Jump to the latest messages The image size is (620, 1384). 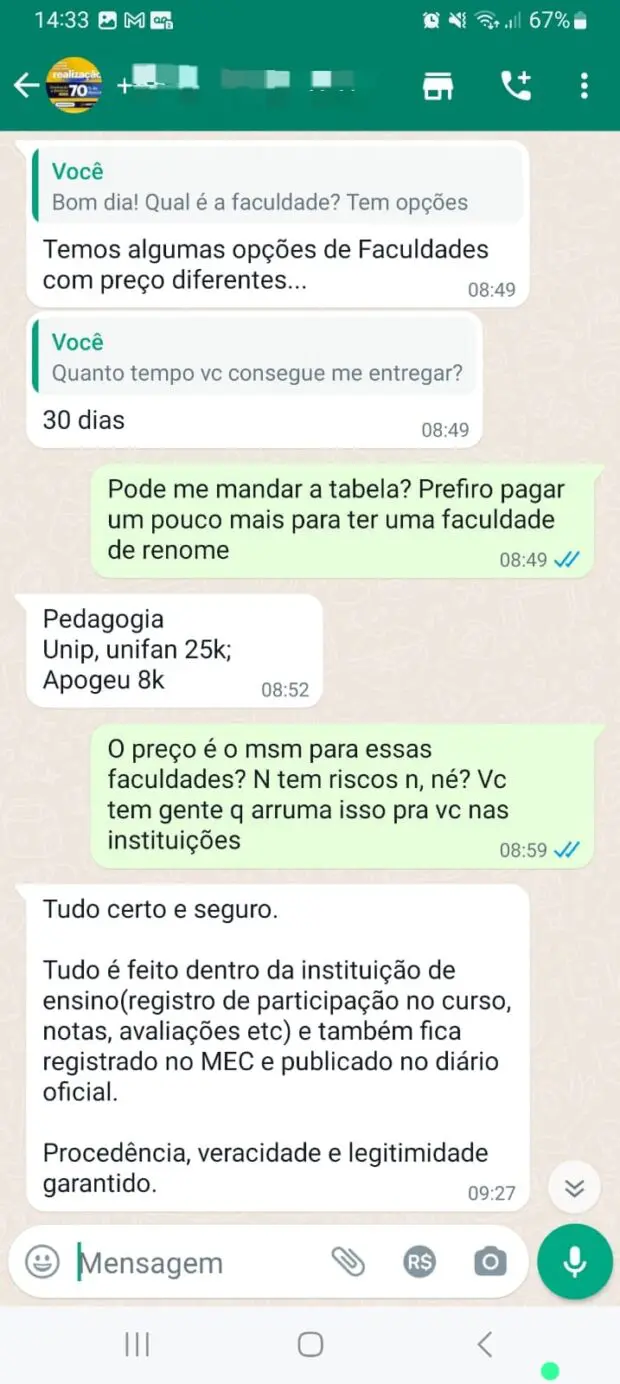click(573, 1188)
